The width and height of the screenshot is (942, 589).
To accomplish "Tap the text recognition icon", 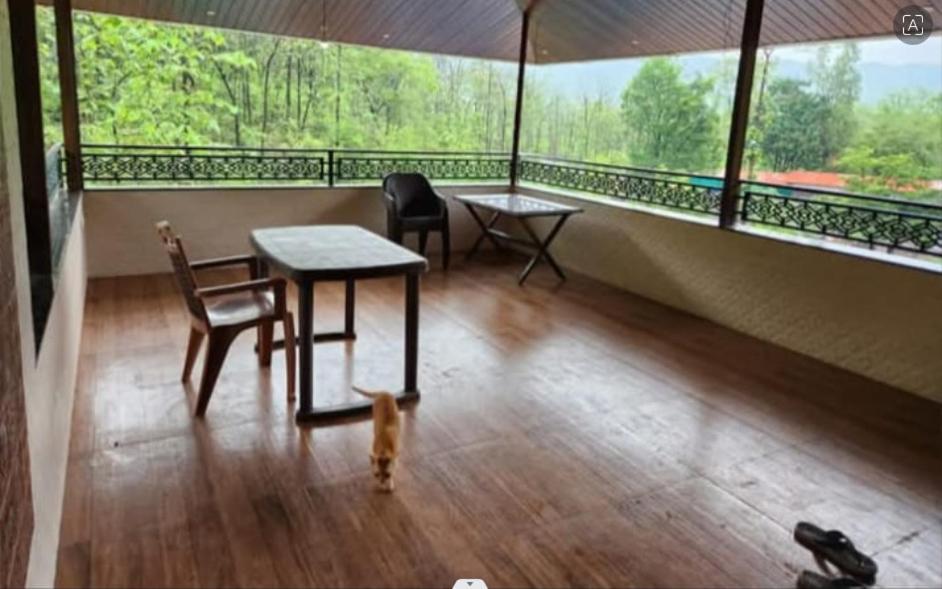I will 912,25.
